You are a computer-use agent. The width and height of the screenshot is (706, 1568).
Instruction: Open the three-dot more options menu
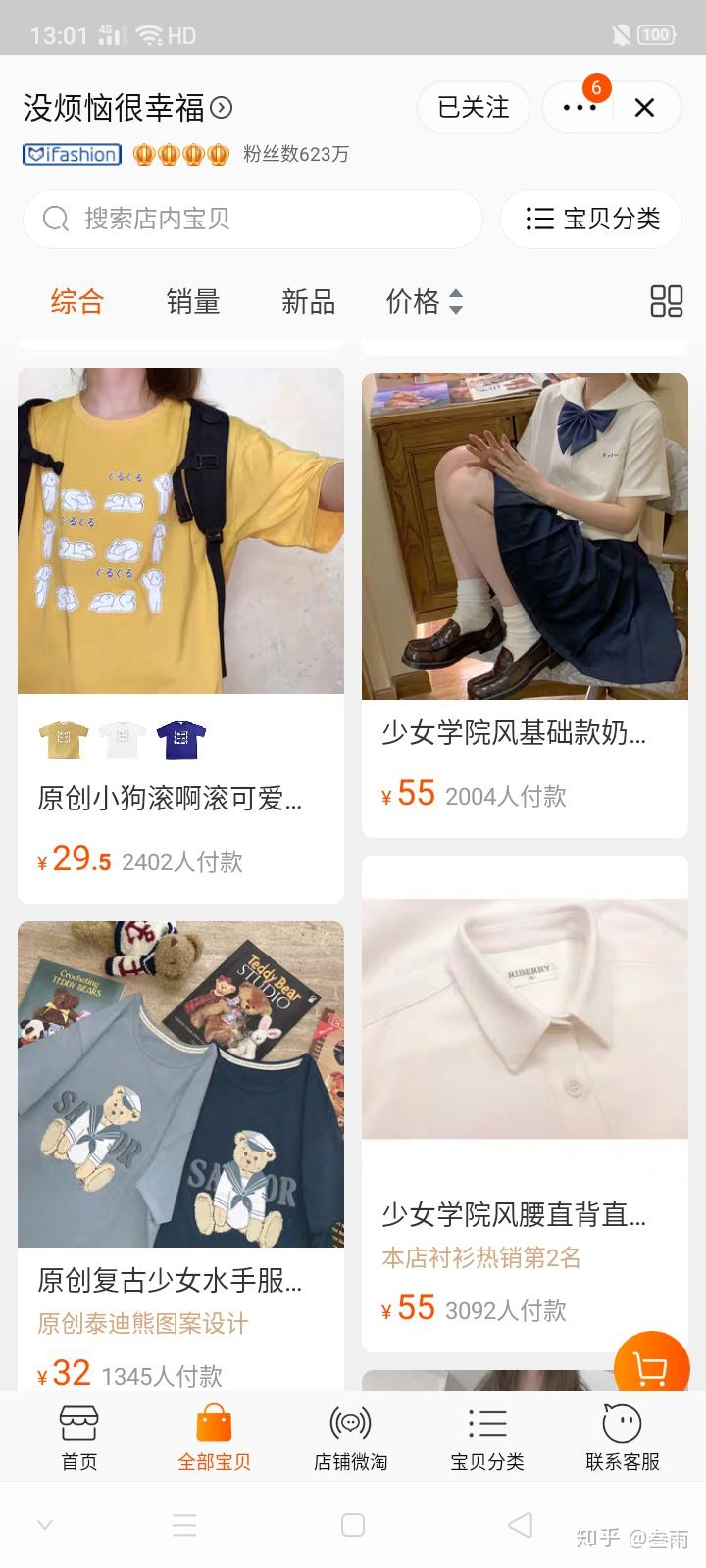(x=579, y=107)
